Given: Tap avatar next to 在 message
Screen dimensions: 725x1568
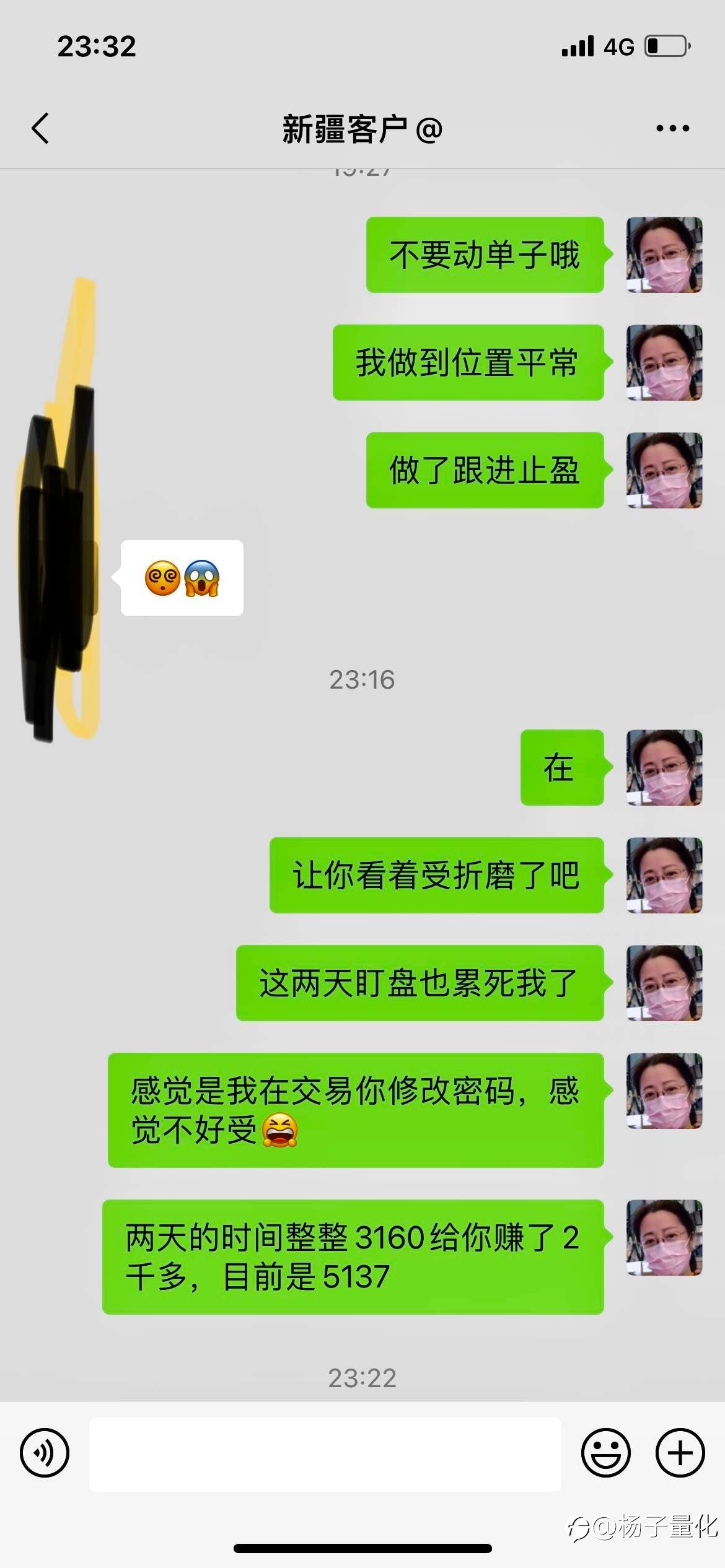Looking at the screenshot, I should point(664,767).
